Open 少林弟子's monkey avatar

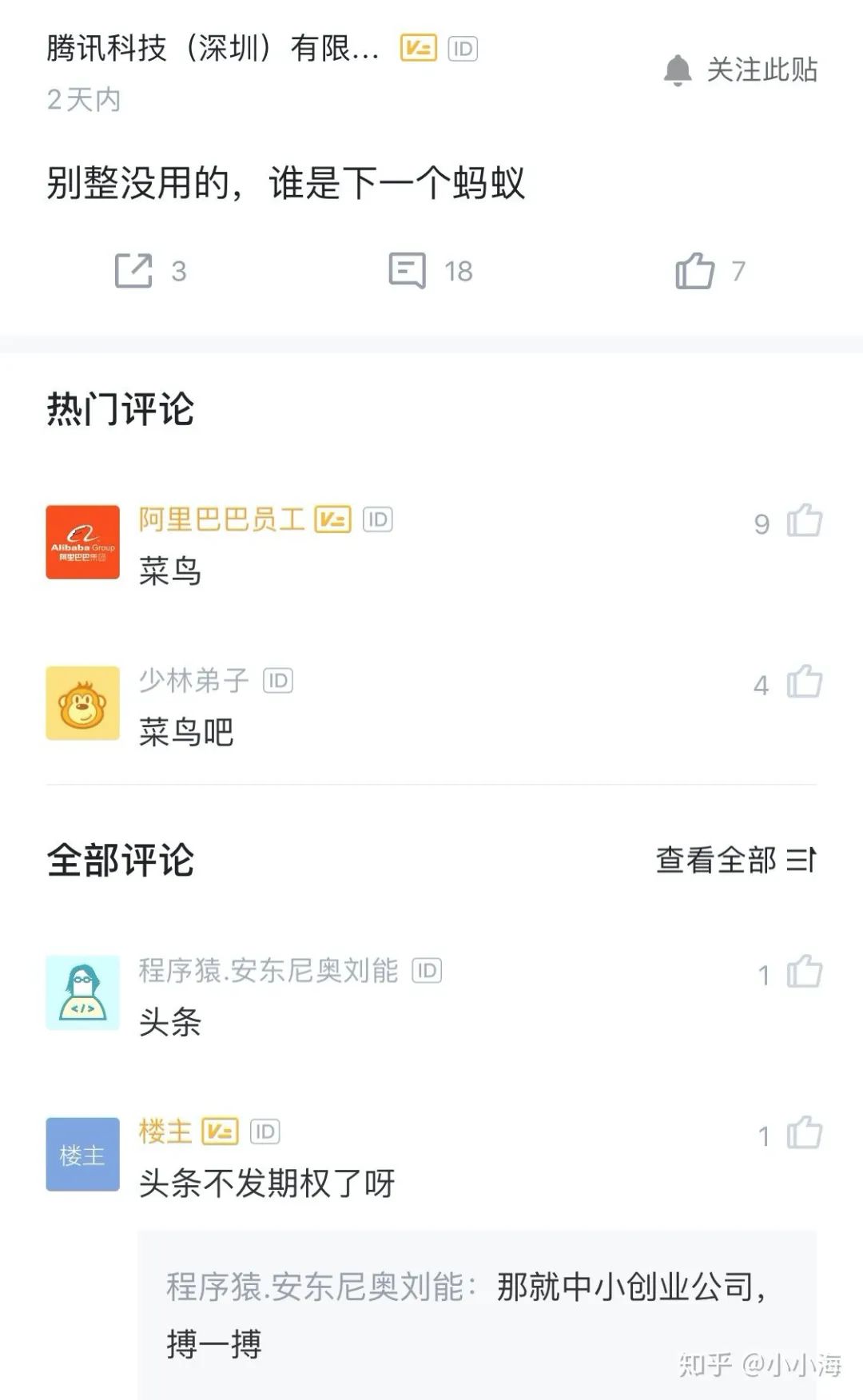pyautogui.click(x=83, y=703)
